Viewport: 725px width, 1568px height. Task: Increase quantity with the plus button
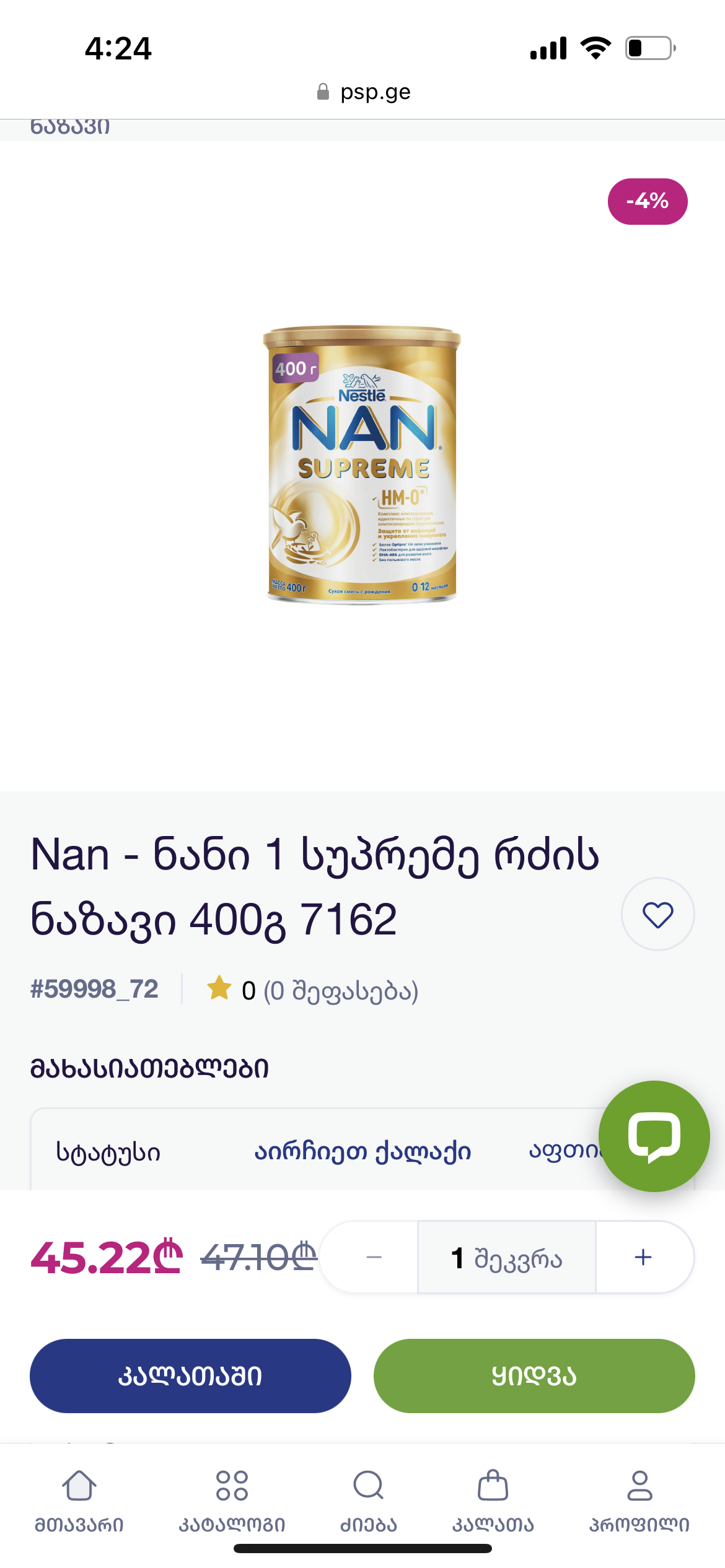pos(643,1257)
